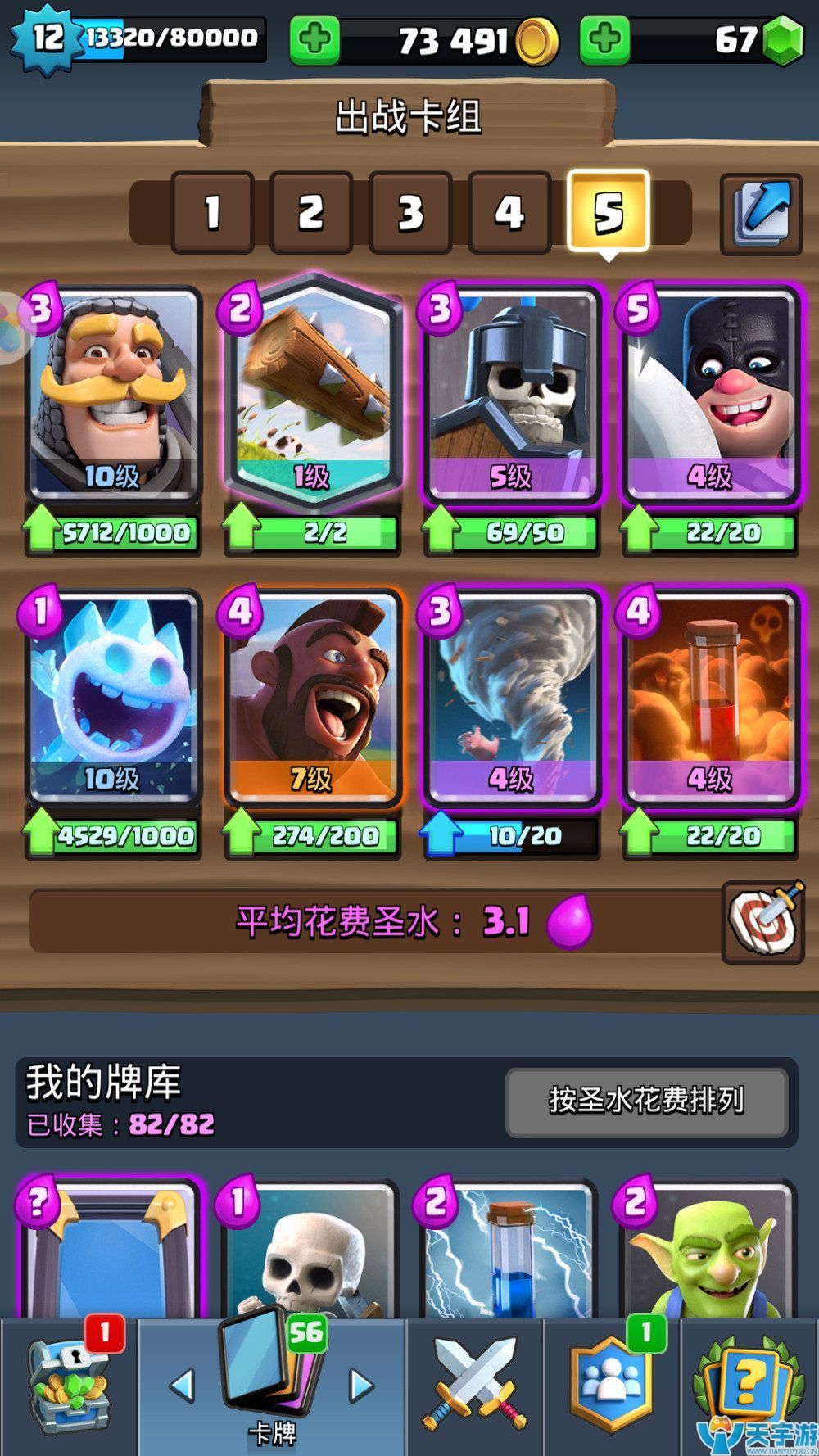Switch to battle deck 2
The image size is (819, 1456).
(311, 213)
